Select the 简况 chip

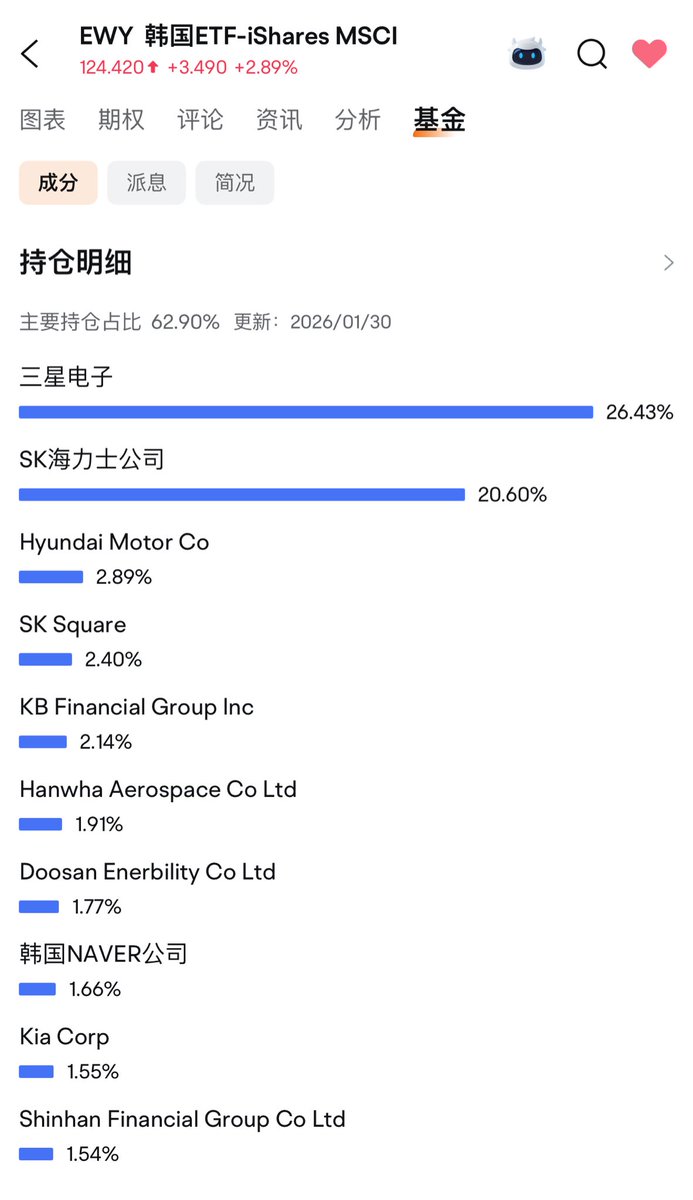coord(234,183)
